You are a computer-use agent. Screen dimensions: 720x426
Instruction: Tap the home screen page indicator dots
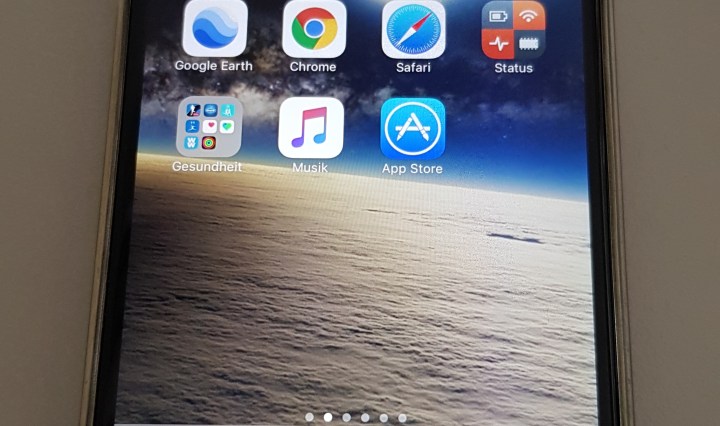[x=355, y=417]
